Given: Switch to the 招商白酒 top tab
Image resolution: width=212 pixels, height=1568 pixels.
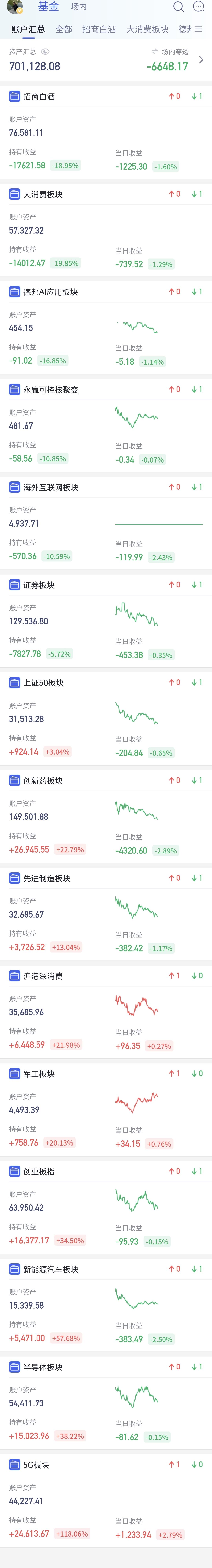Looking at the screenshot, I should coord(99,29).
